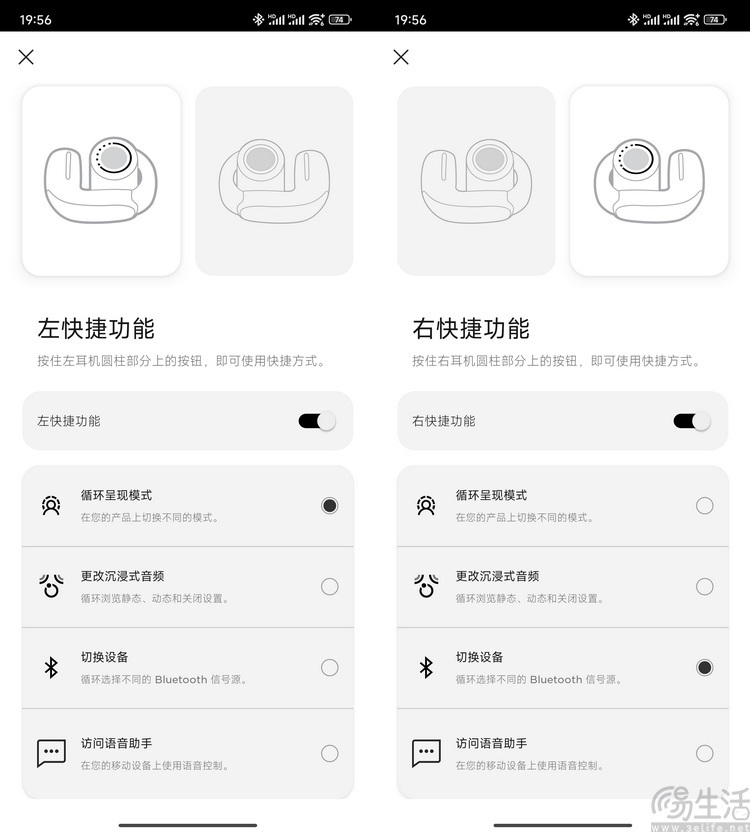Viewport: 750px width, 833px height.
Task: Click the 循环呈现模式 icon in right shortcut list
Action: 428,505
